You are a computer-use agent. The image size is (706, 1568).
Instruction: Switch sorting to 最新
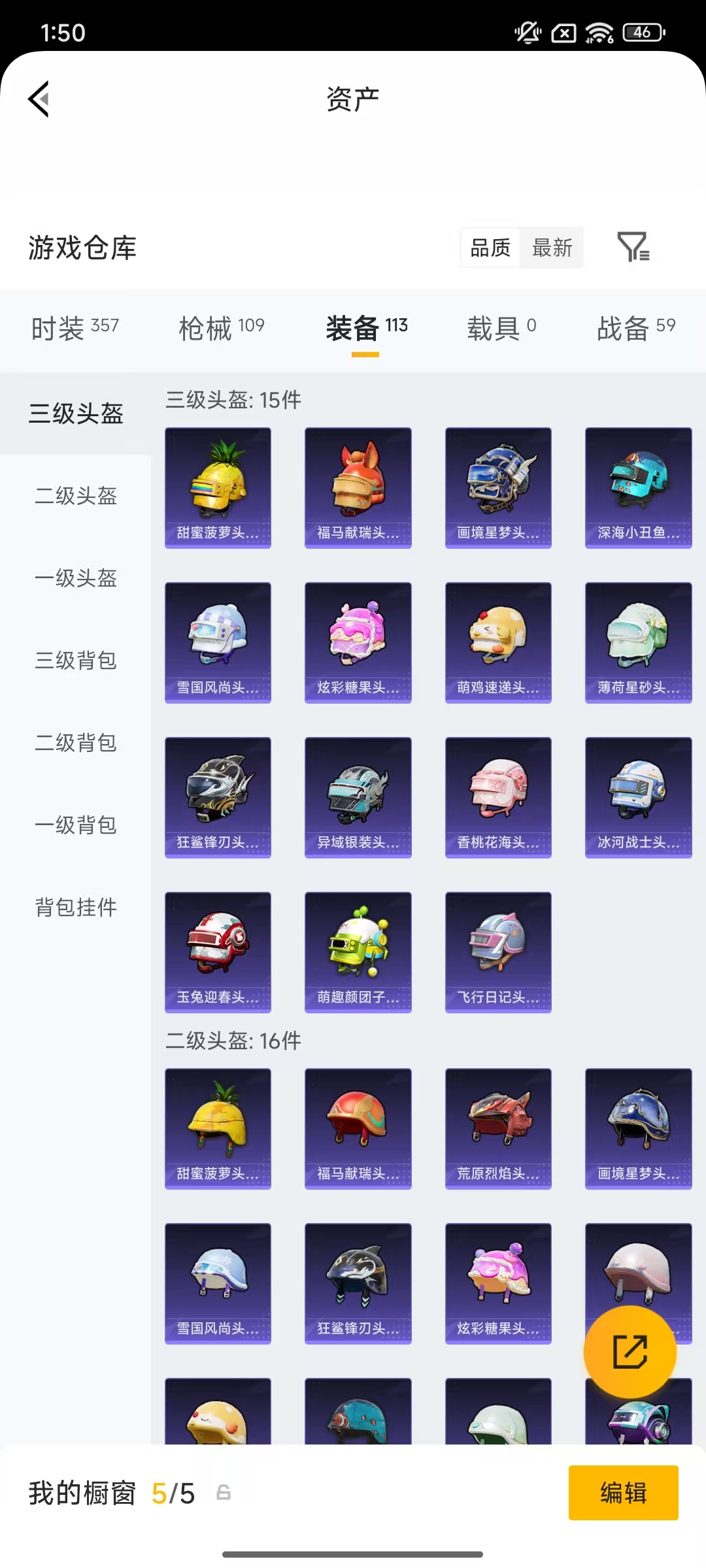pos(552,248)
